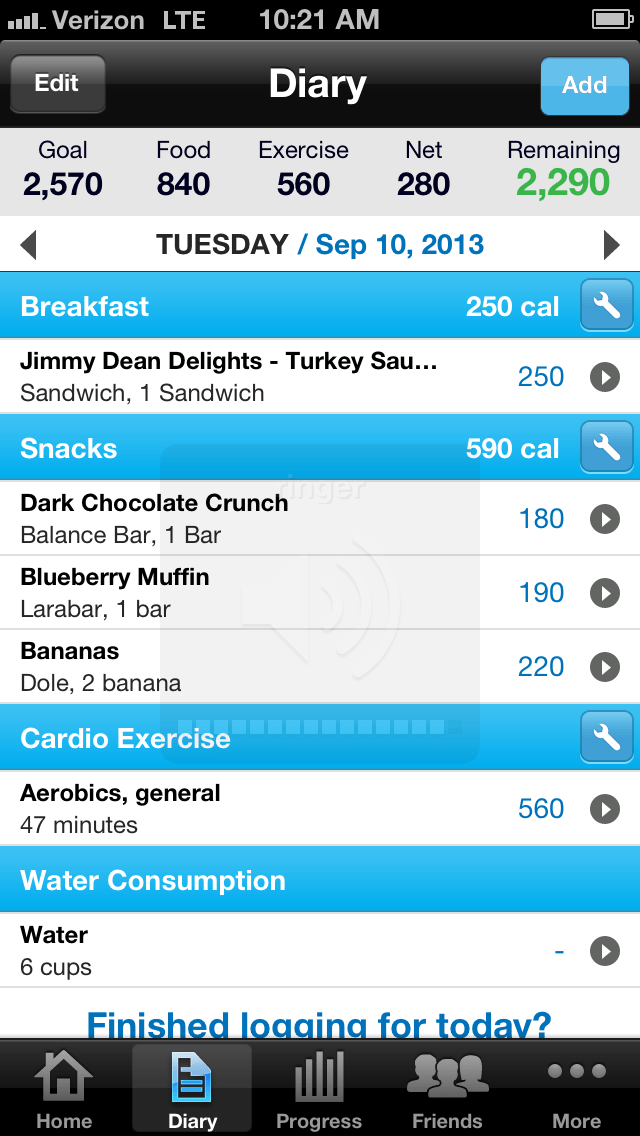640x1136 pixels.
Task: Open the Jimmy Dean Delights entry
Action: click(x=320, y=377)
